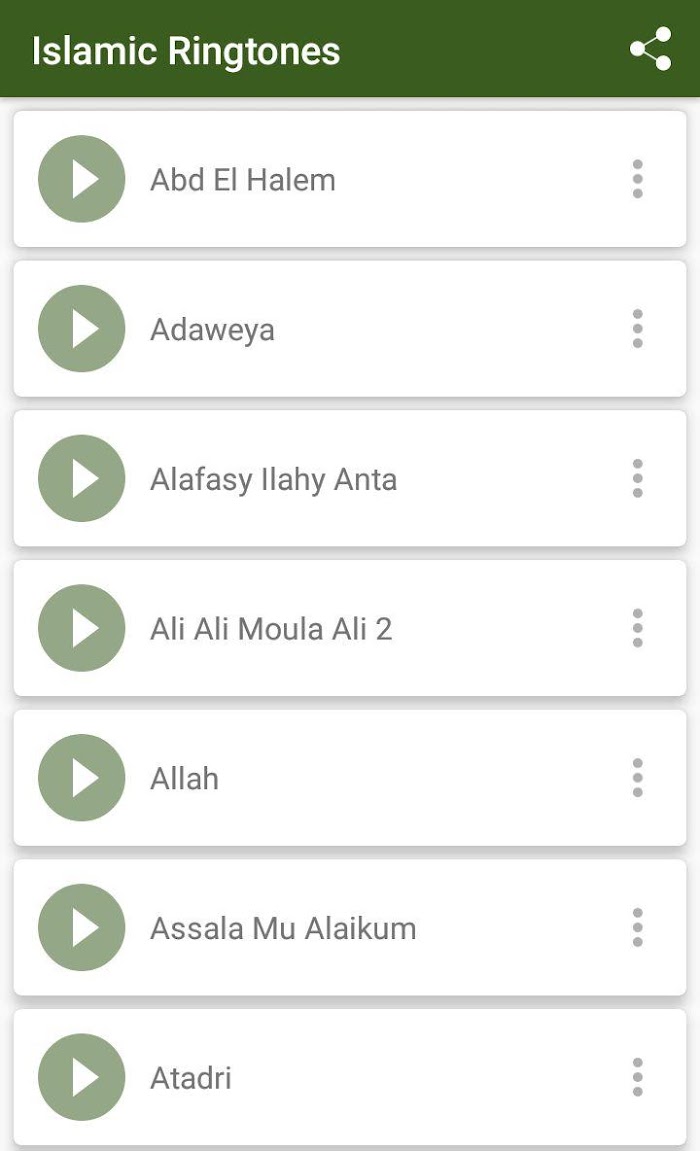Show options for Ali Ali Moula Ali 2
This screenshot has width=700, height=1151.
click(638, 628)
